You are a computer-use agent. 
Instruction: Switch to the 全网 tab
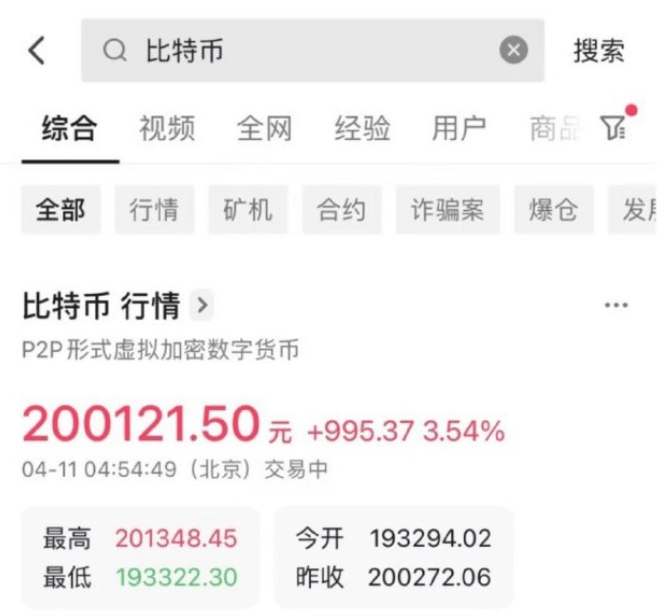(264, 128)
